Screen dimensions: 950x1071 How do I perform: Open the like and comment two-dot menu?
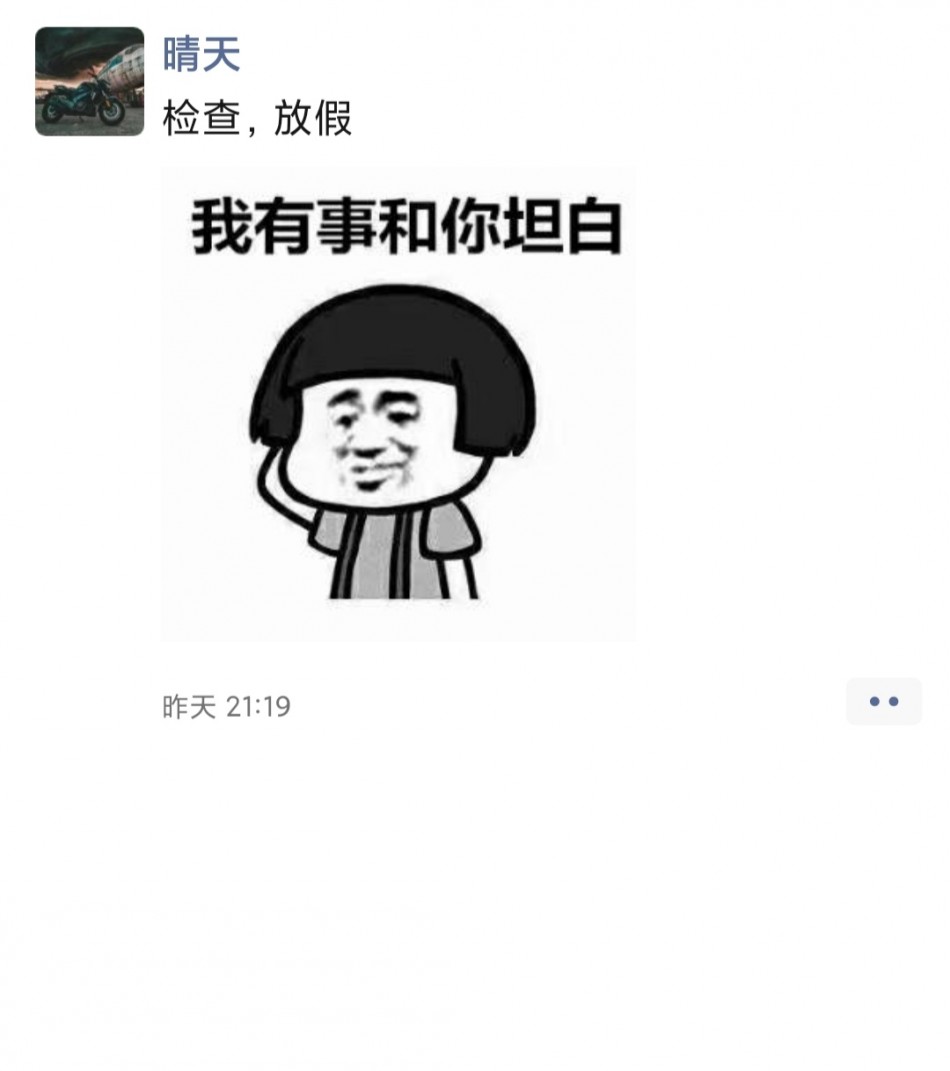coord(883,702)
